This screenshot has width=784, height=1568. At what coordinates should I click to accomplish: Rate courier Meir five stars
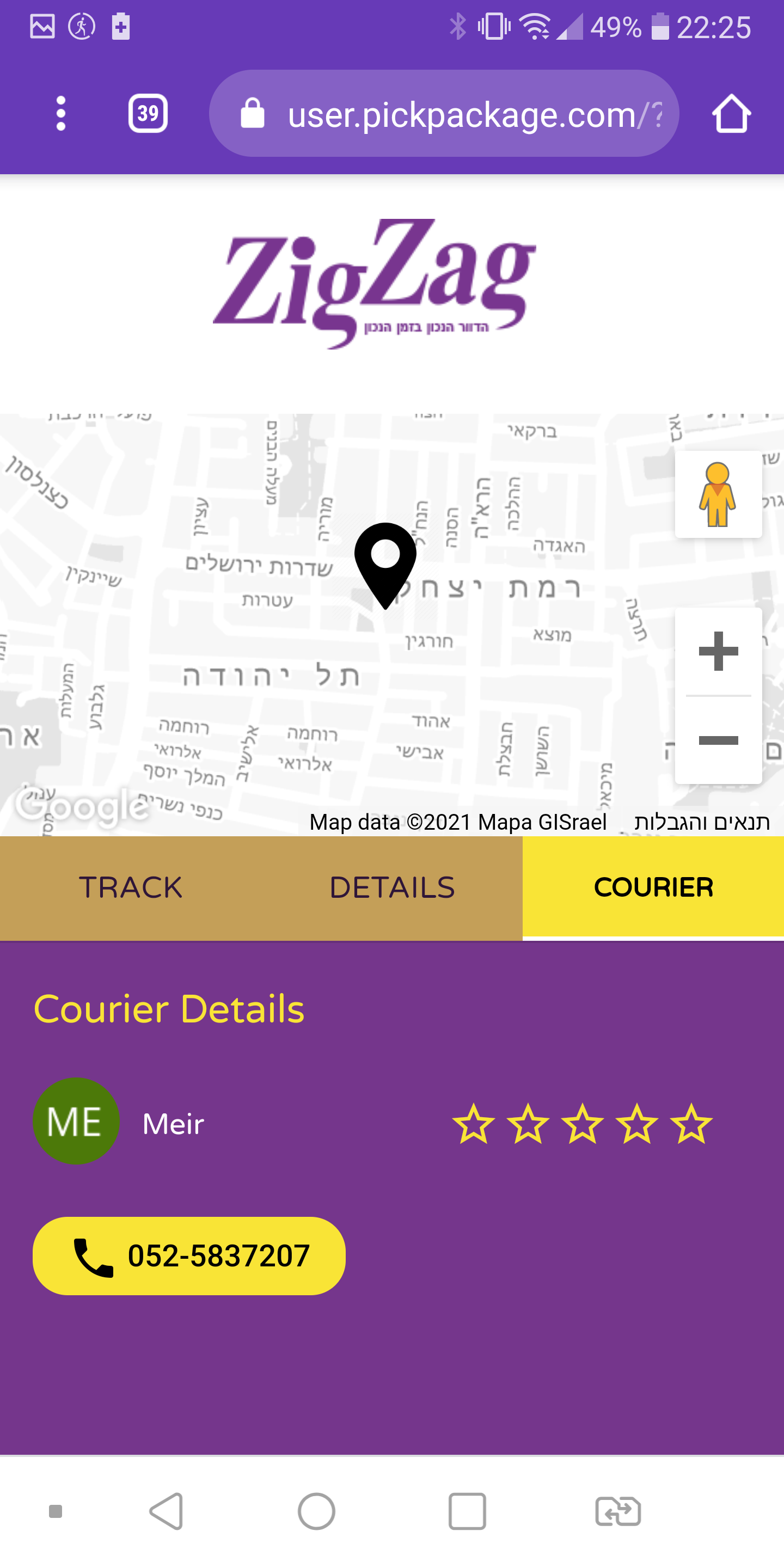(x=691, y=1124)
